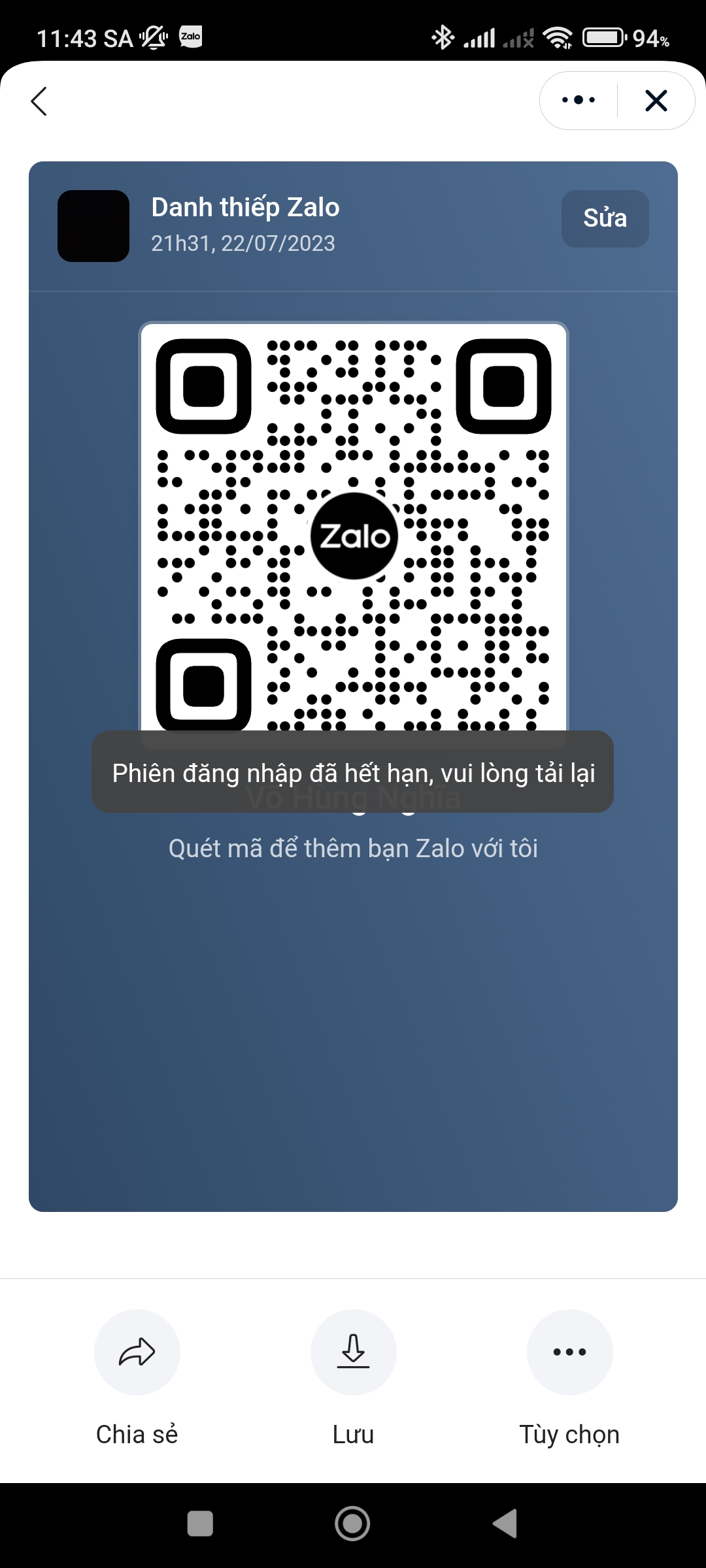This screenshot has height=1568, width=706.
Task: Open recent apps from the navigation bar
Action: point(200,1524)
